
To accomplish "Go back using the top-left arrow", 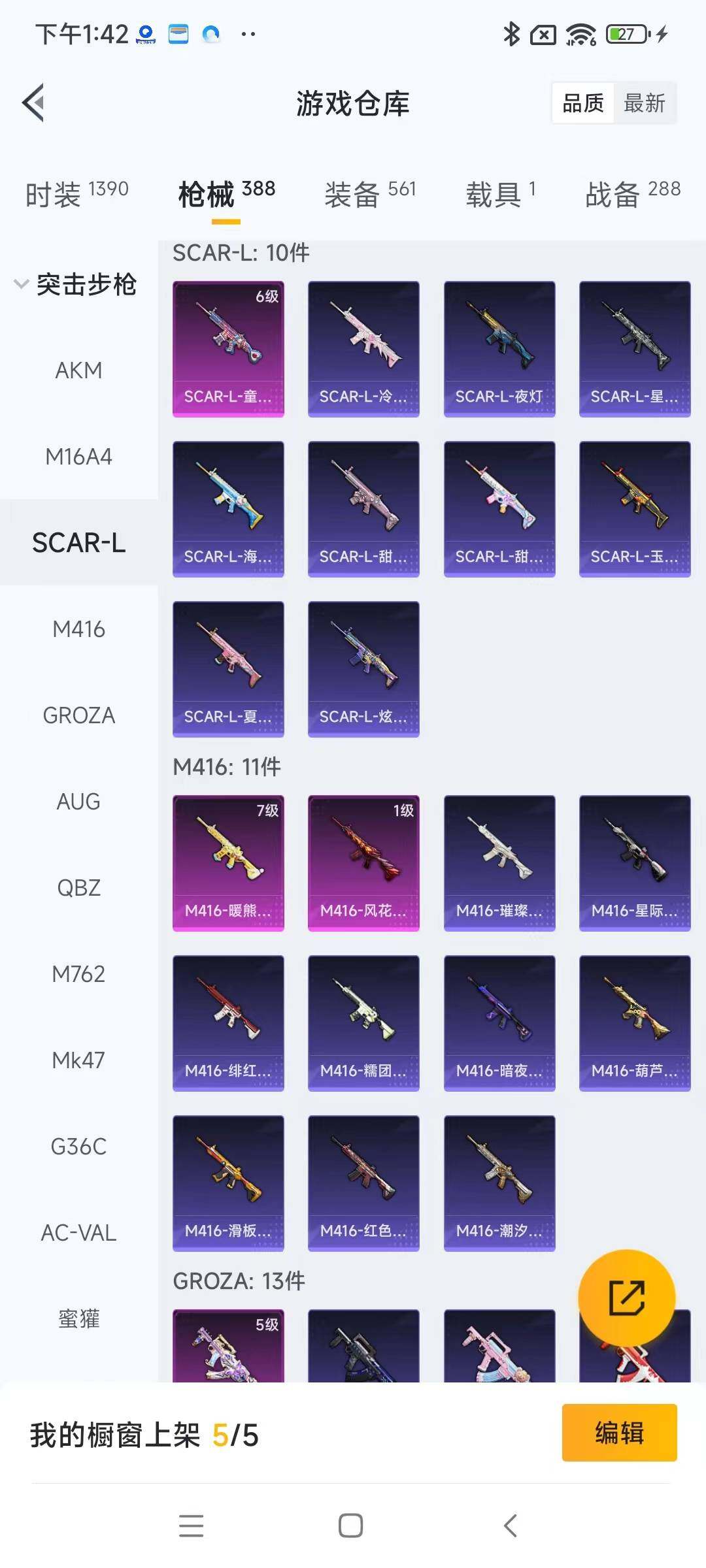I will pos(34,103).
